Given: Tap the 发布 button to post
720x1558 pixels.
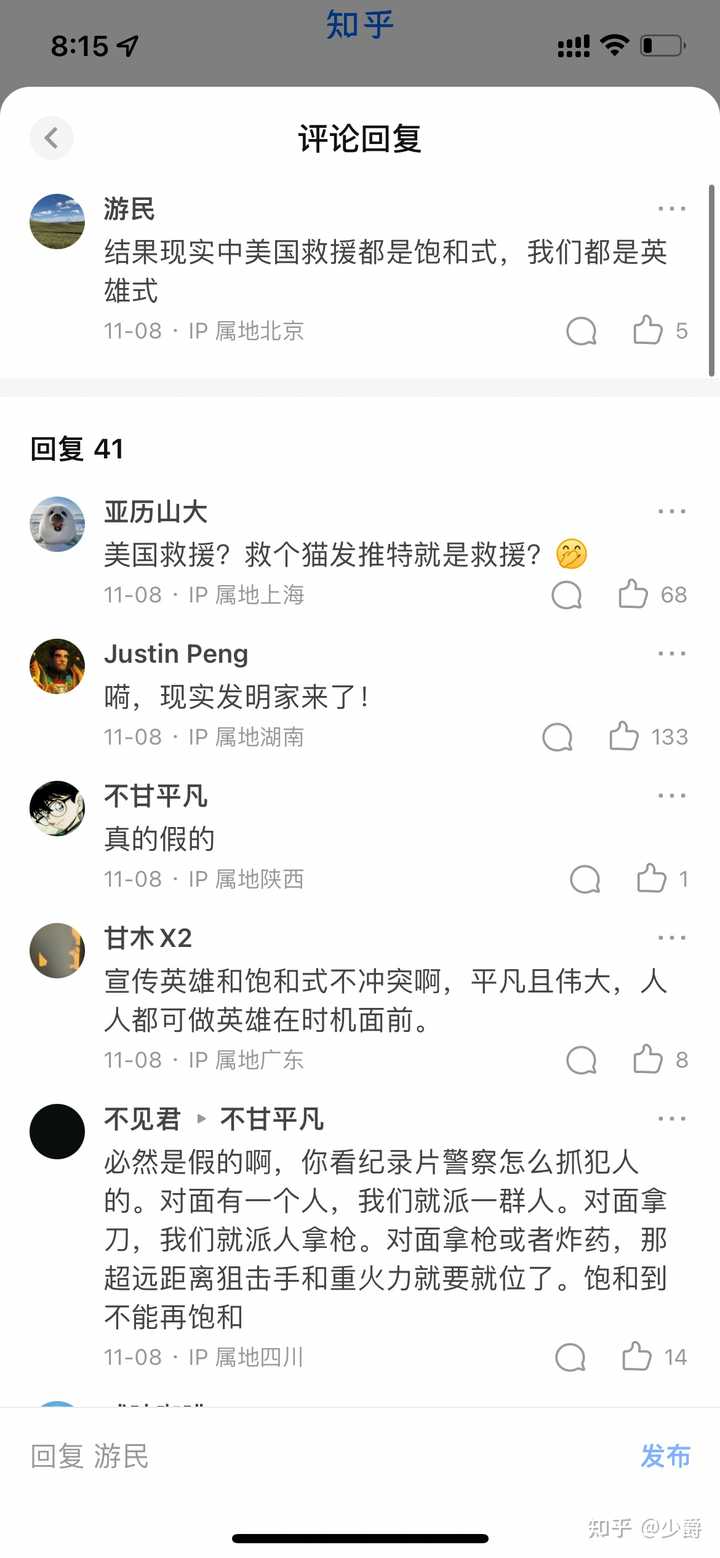Looking at the screenshot, I should click(665, 1456).
